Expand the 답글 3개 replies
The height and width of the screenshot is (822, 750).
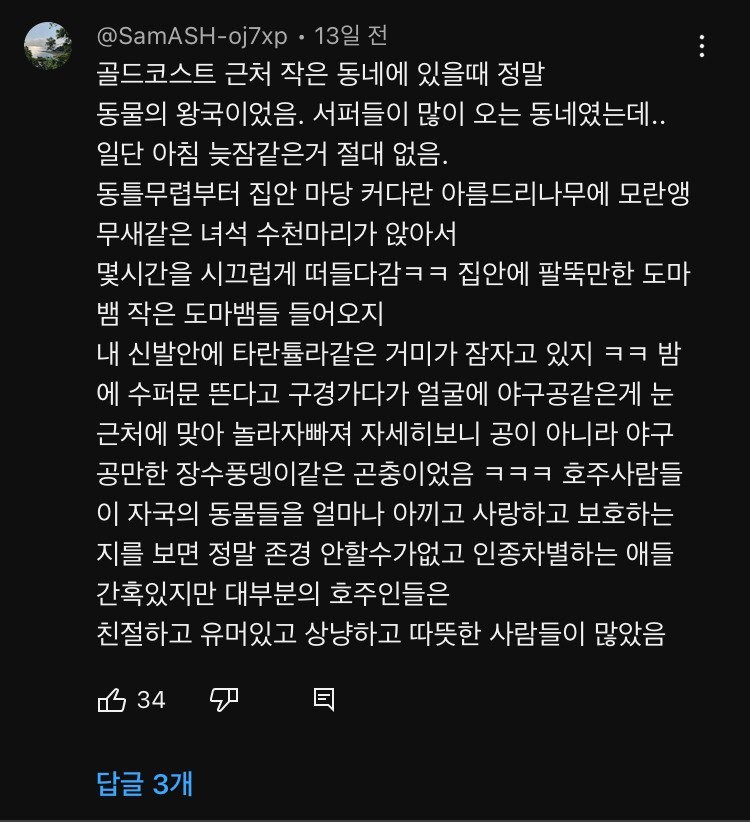(145, 784)
